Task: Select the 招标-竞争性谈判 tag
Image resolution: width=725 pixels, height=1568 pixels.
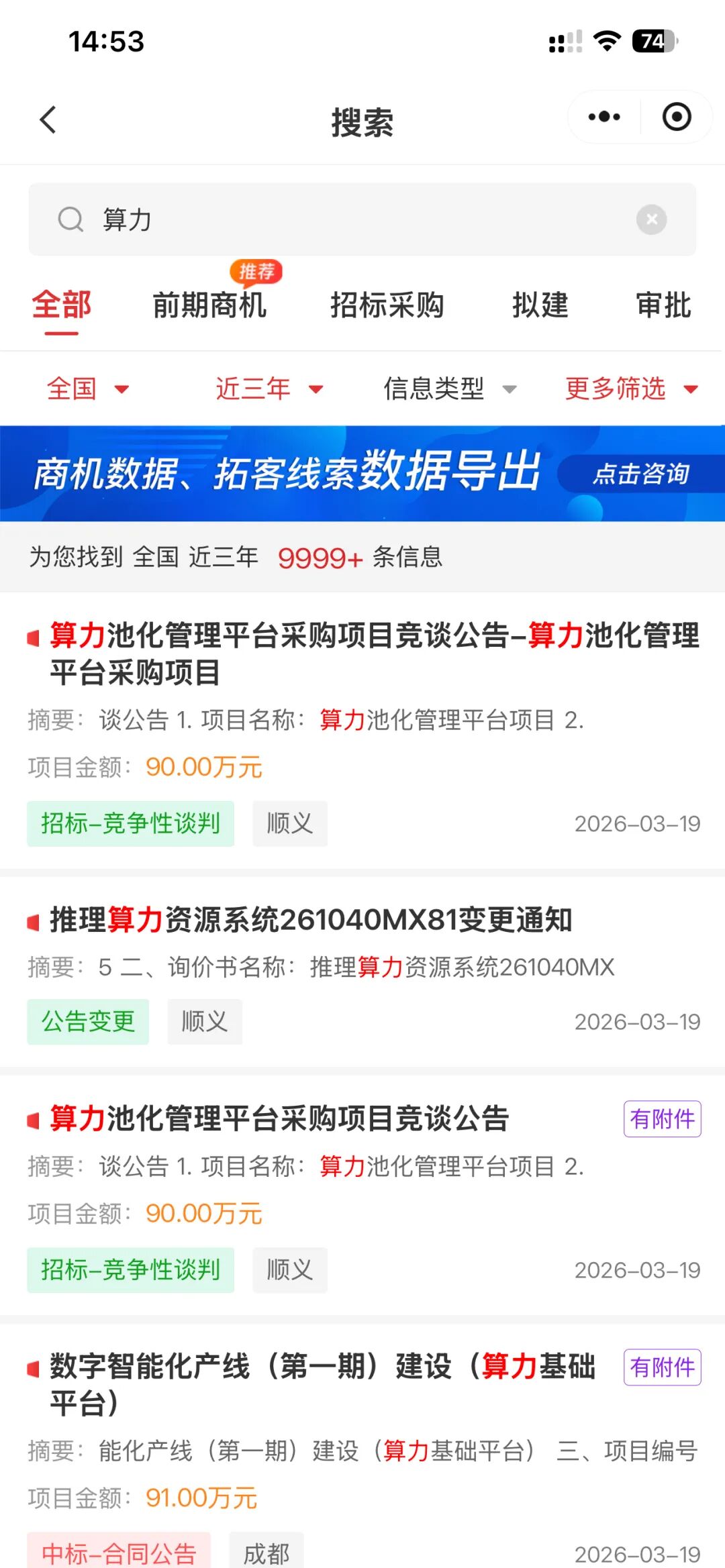Action: pyautogui.click(x=130, y=823)
